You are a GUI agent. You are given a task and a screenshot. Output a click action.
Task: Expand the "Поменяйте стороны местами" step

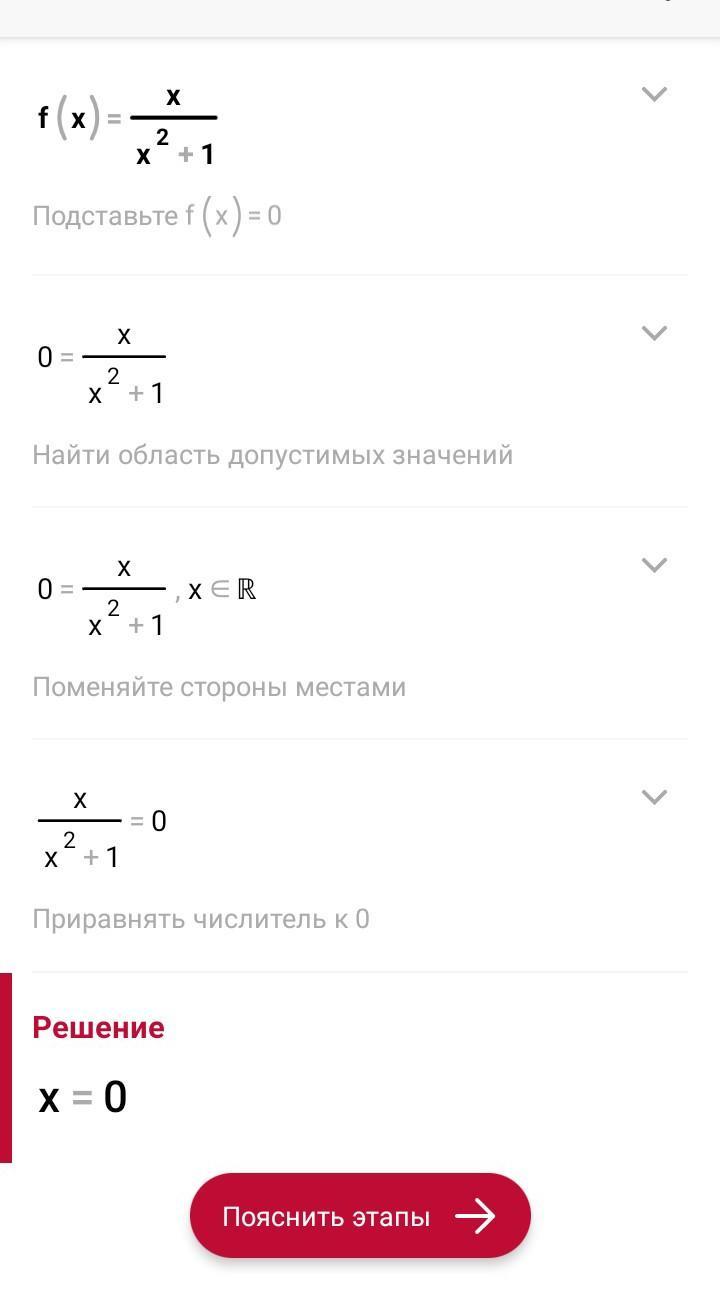tap(653, 565)
